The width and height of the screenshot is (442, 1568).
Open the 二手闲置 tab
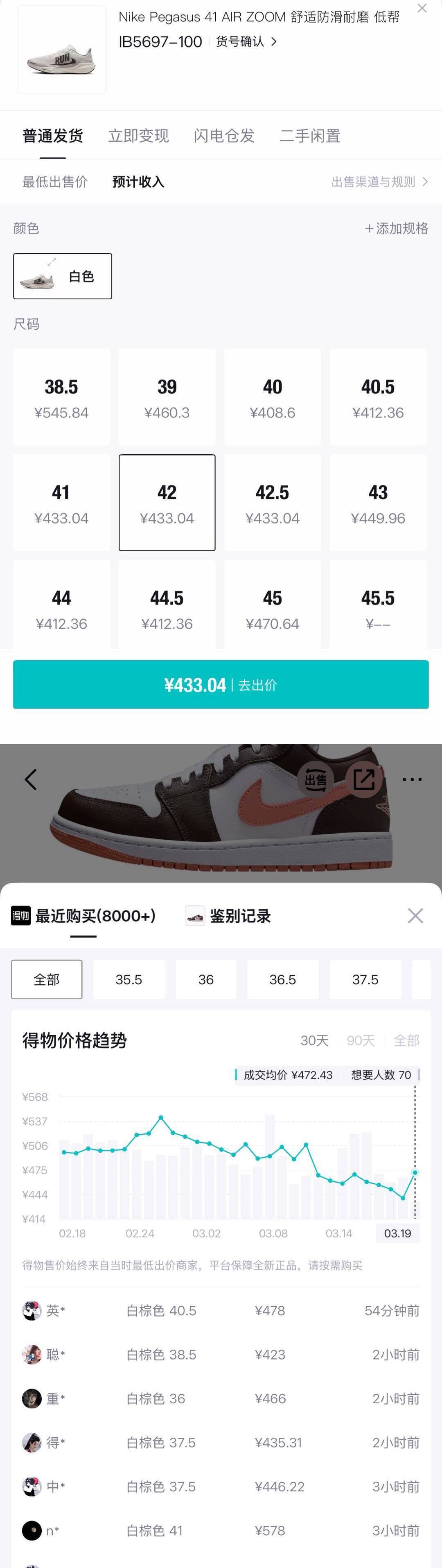(309, 136)
